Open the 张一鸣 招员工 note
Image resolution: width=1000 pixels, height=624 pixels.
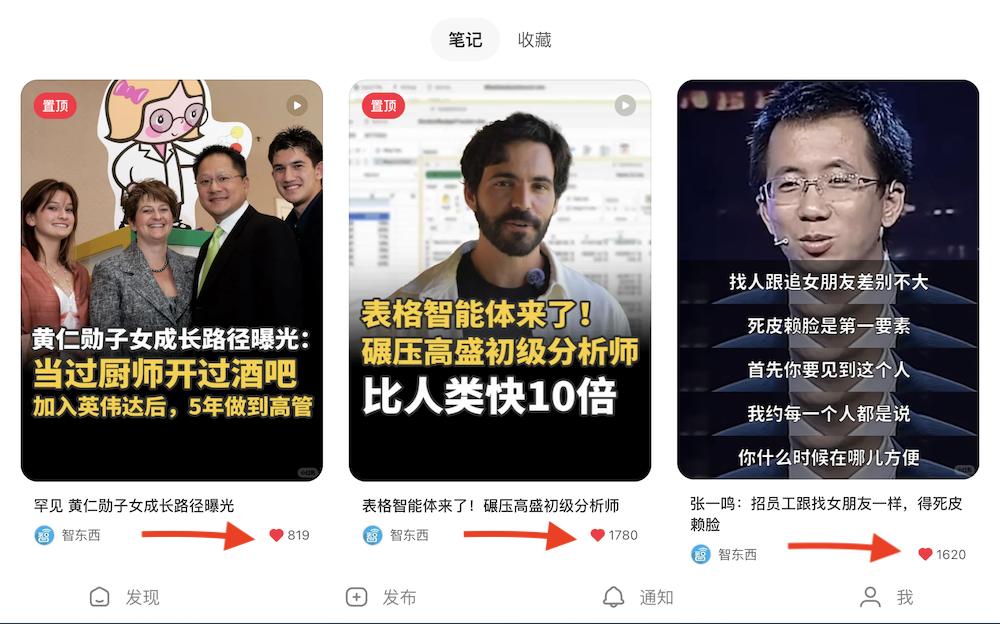coord(828,280)
